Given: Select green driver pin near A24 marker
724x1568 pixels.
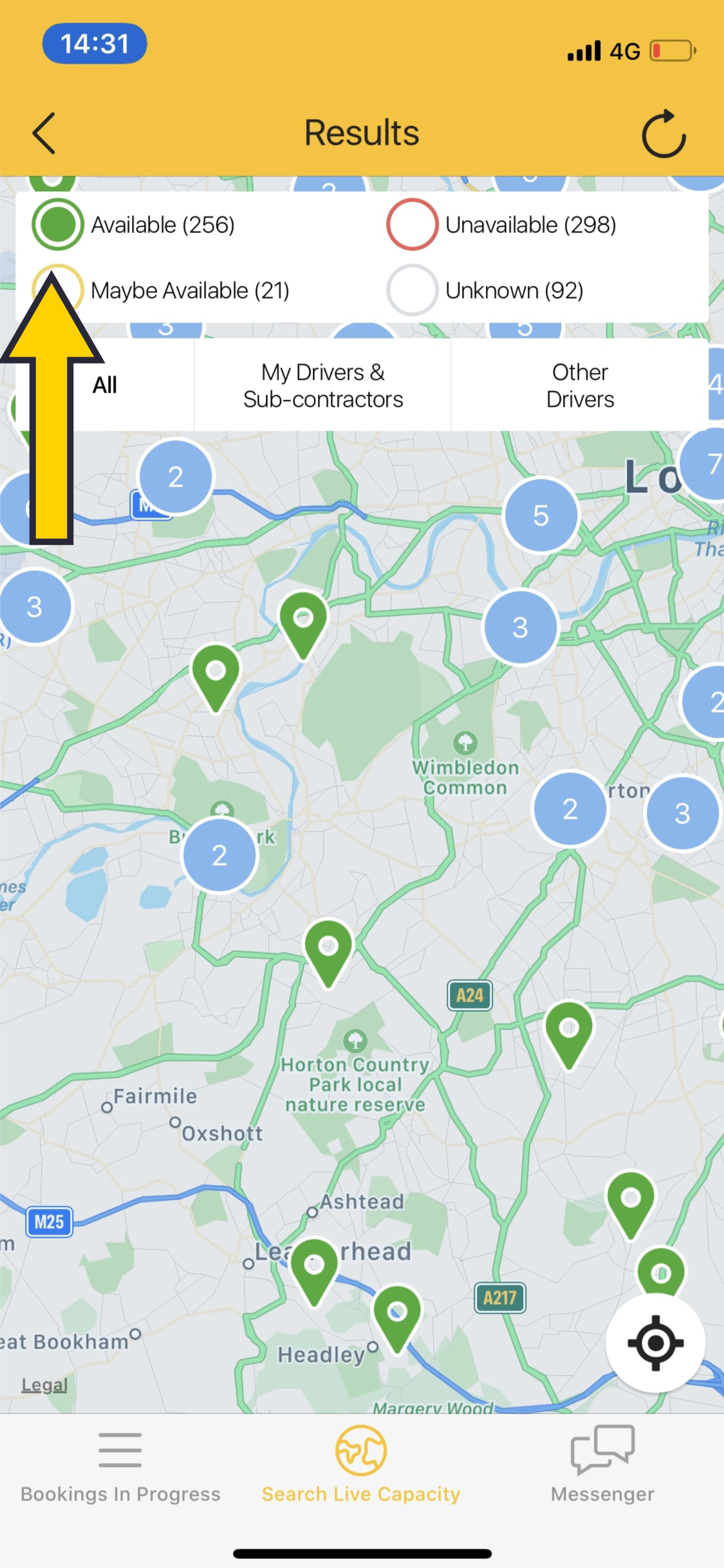Looking at the screenshot, I should tap(569, 1031).
